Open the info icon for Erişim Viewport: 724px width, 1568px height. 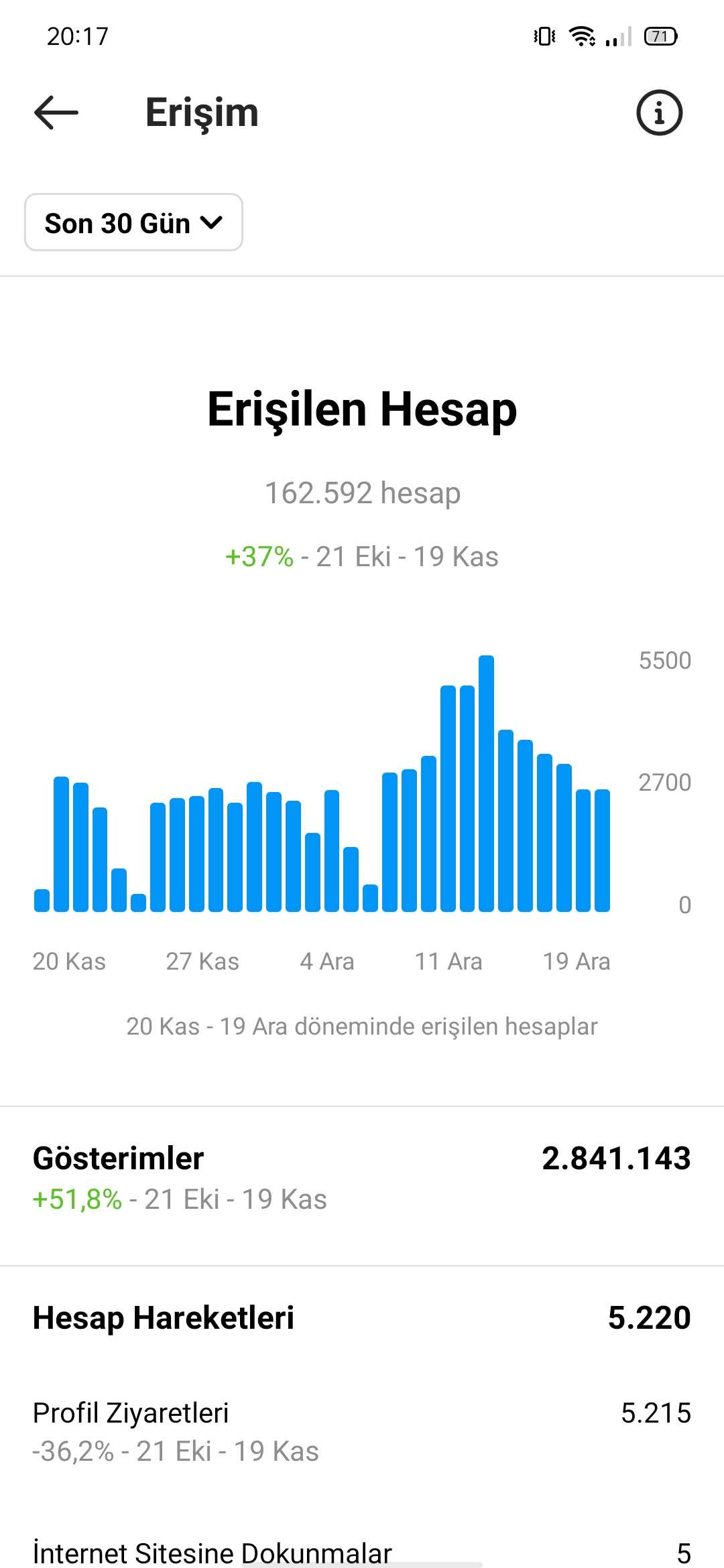click(659, 113)
